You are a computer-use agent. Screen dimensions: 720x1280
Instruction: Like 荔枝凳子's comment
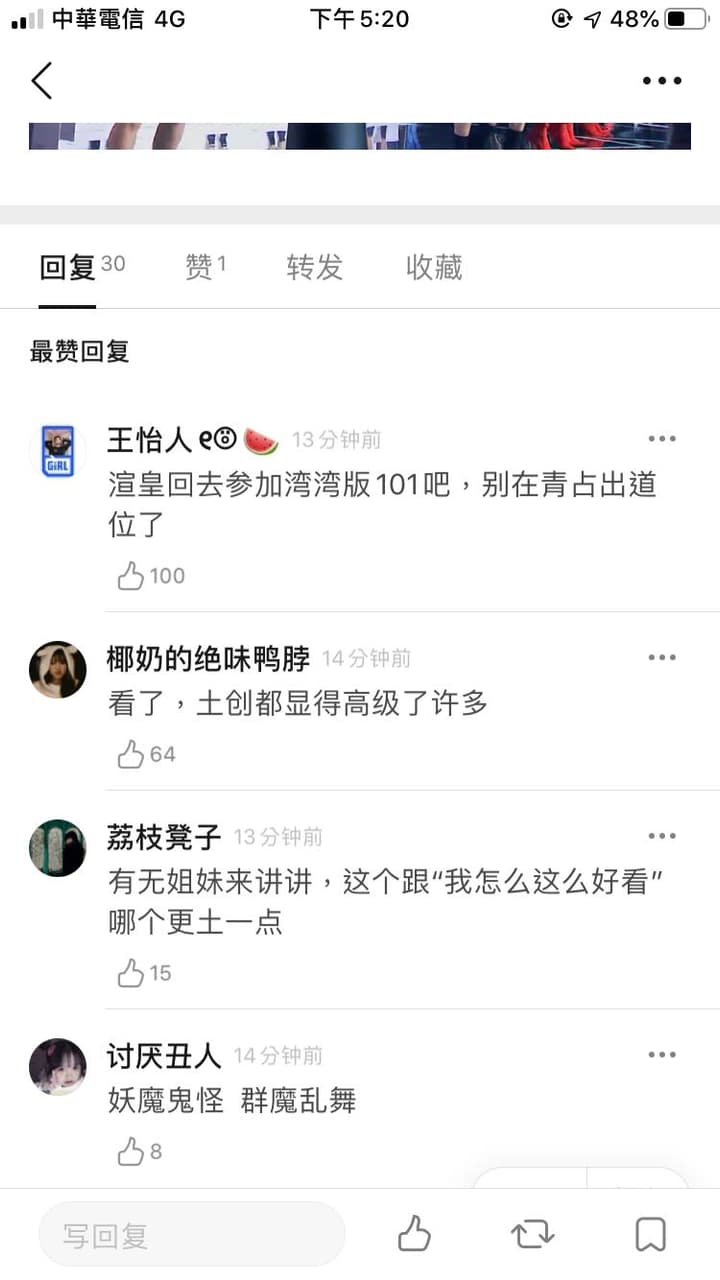click(131, 973)
